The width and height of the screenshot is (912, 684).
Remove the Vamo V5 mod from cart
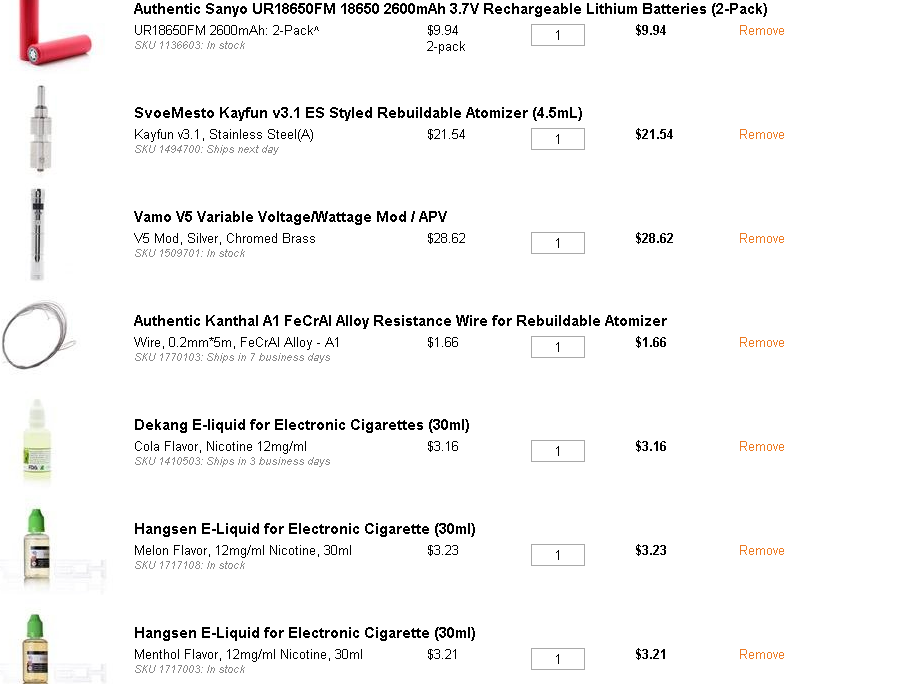(761, 239)
